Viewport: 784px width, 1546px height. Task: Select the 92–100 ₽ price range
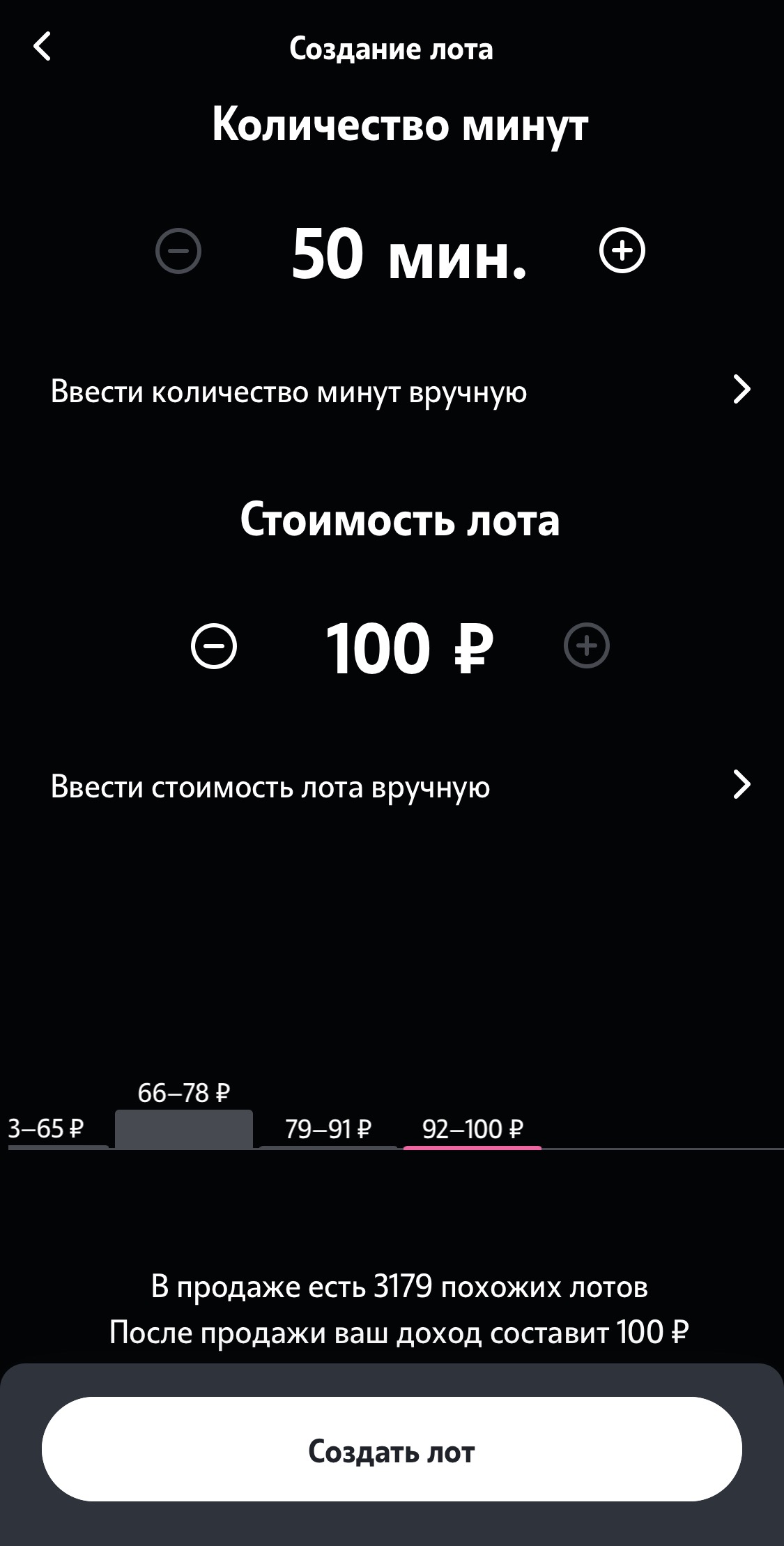(x=472, y=1130)
